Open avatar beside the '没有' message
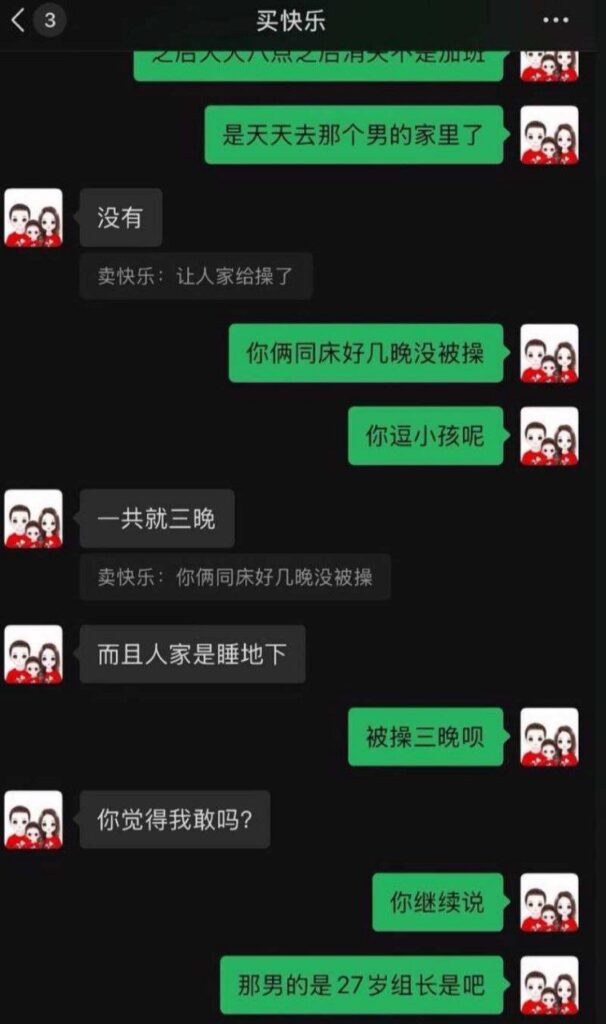 click(33, 218)
